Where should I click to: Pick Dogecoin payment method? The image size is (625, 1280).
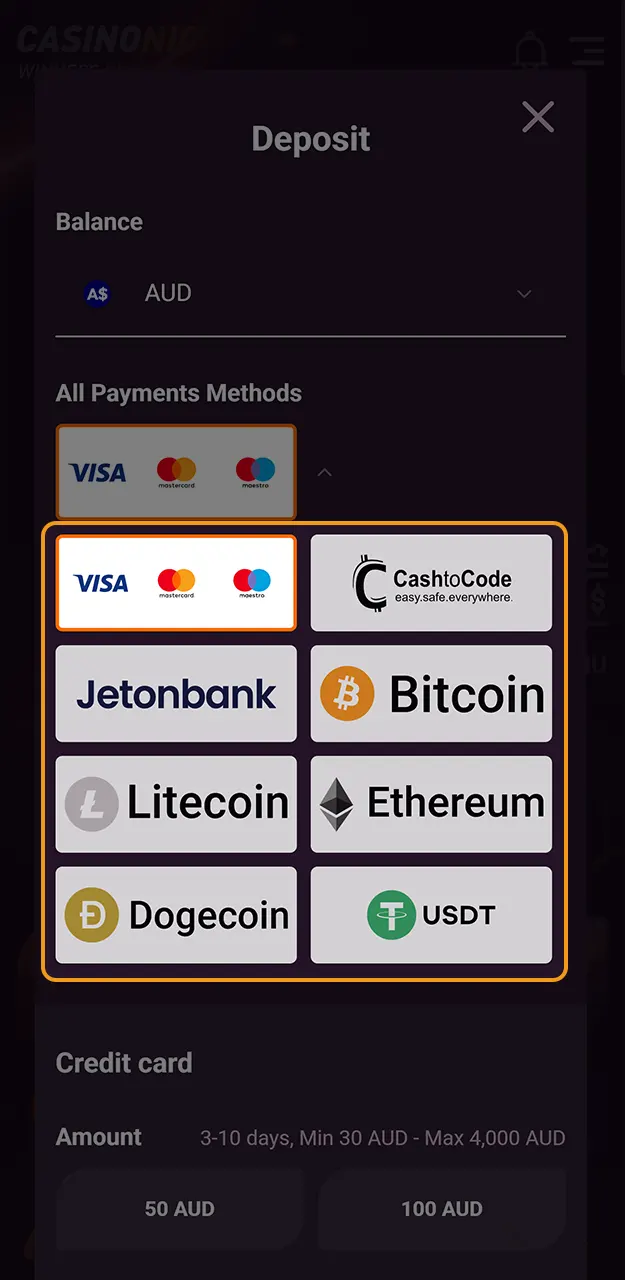[x=176, y=915]
